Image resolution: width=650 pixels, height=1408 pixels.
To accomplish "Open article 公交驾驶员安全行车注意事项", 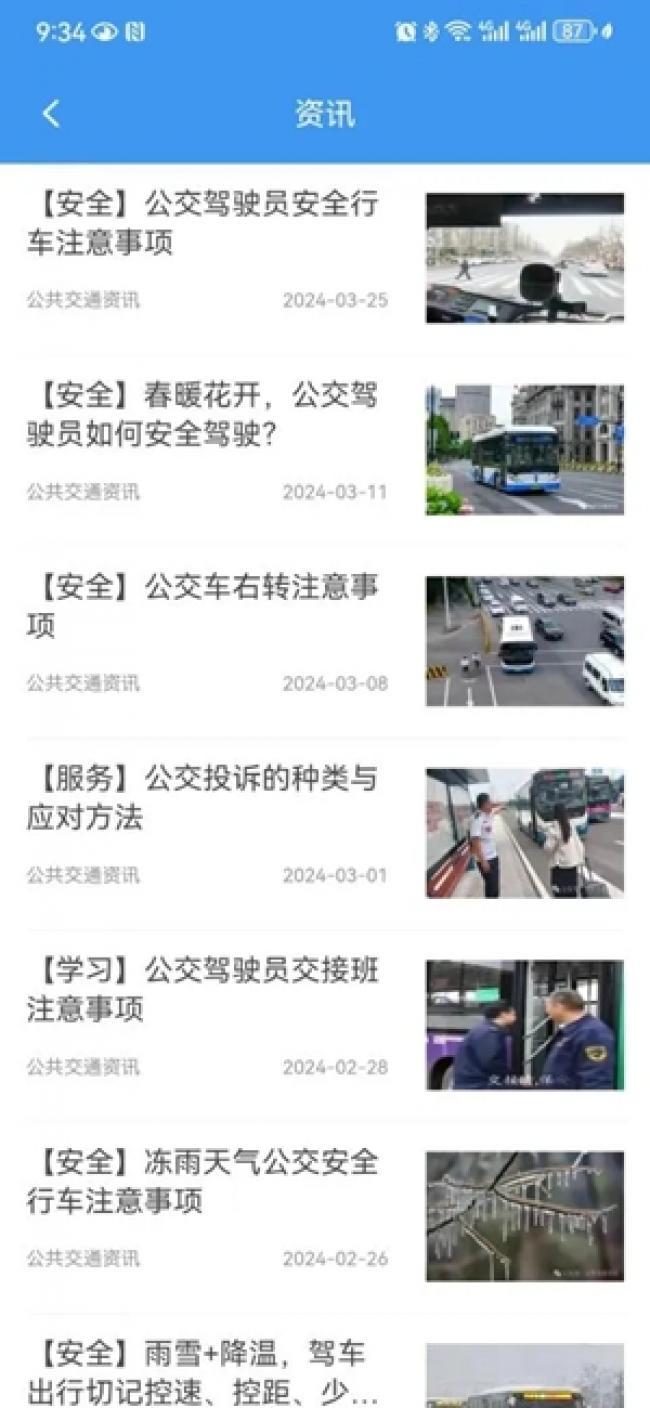I will (x=325, y=258).
